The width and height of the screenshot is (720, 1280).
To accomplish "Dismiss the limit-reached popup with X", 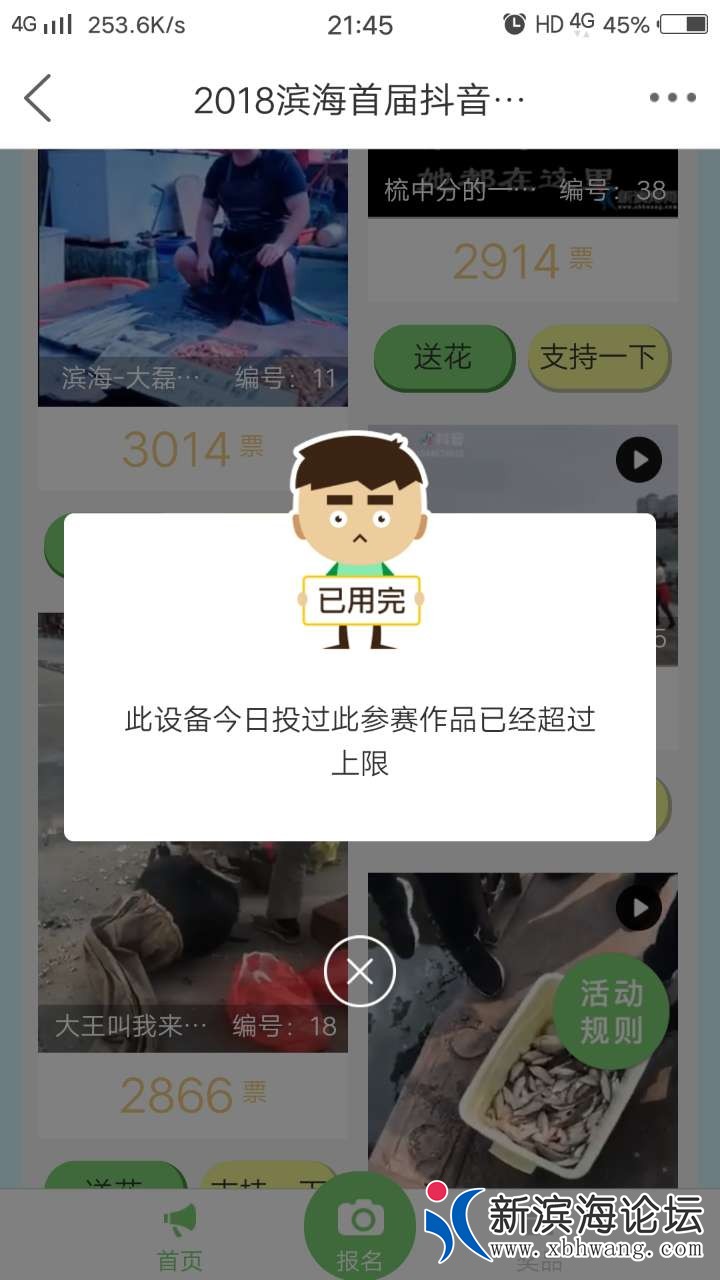I will pyautogui.click(x=360, y=970).
